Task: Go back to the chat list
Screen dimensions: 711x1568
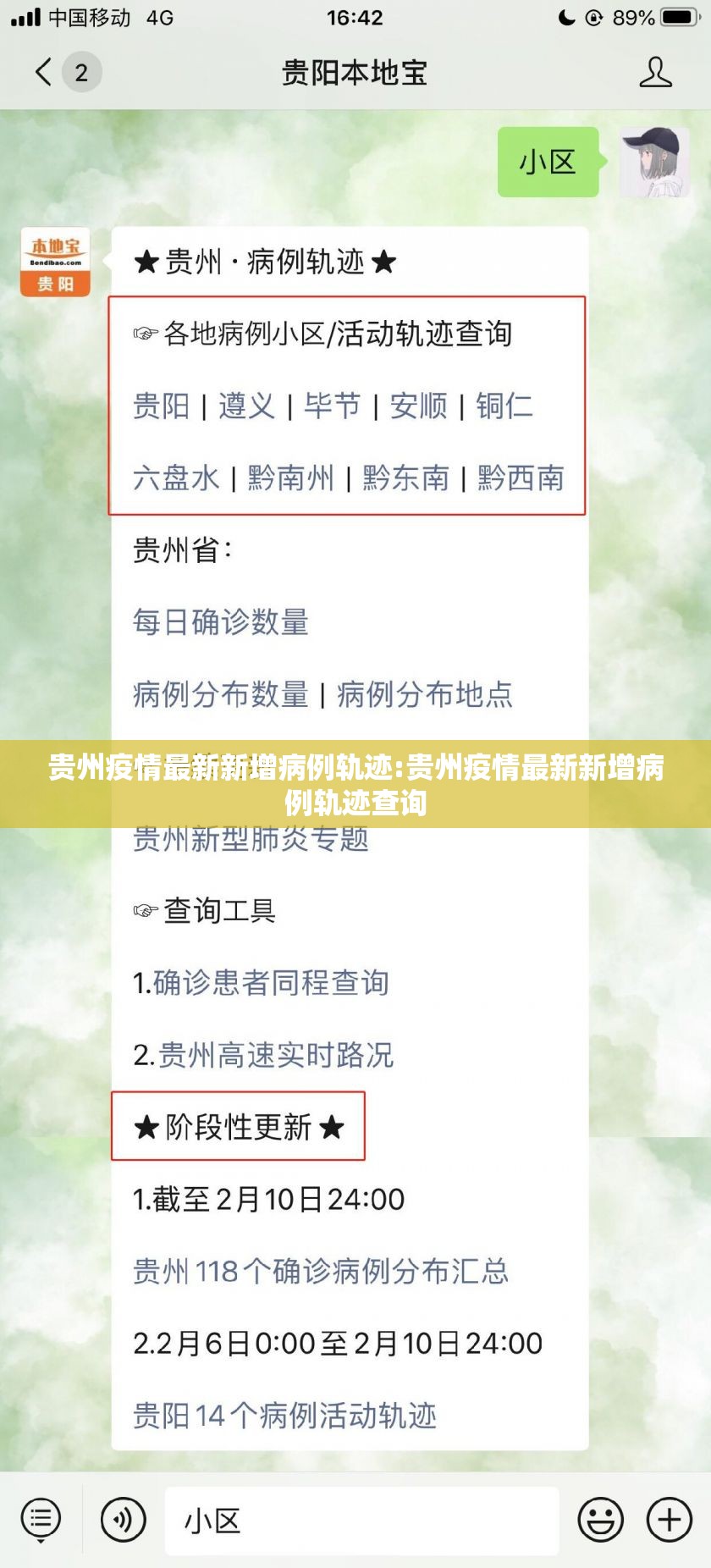Action: coord(44,72)
